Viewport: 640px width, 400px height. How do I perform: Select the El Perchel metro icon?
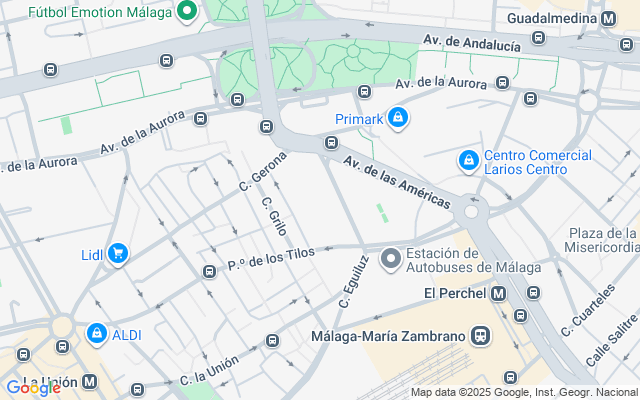[x=499, y=294]
